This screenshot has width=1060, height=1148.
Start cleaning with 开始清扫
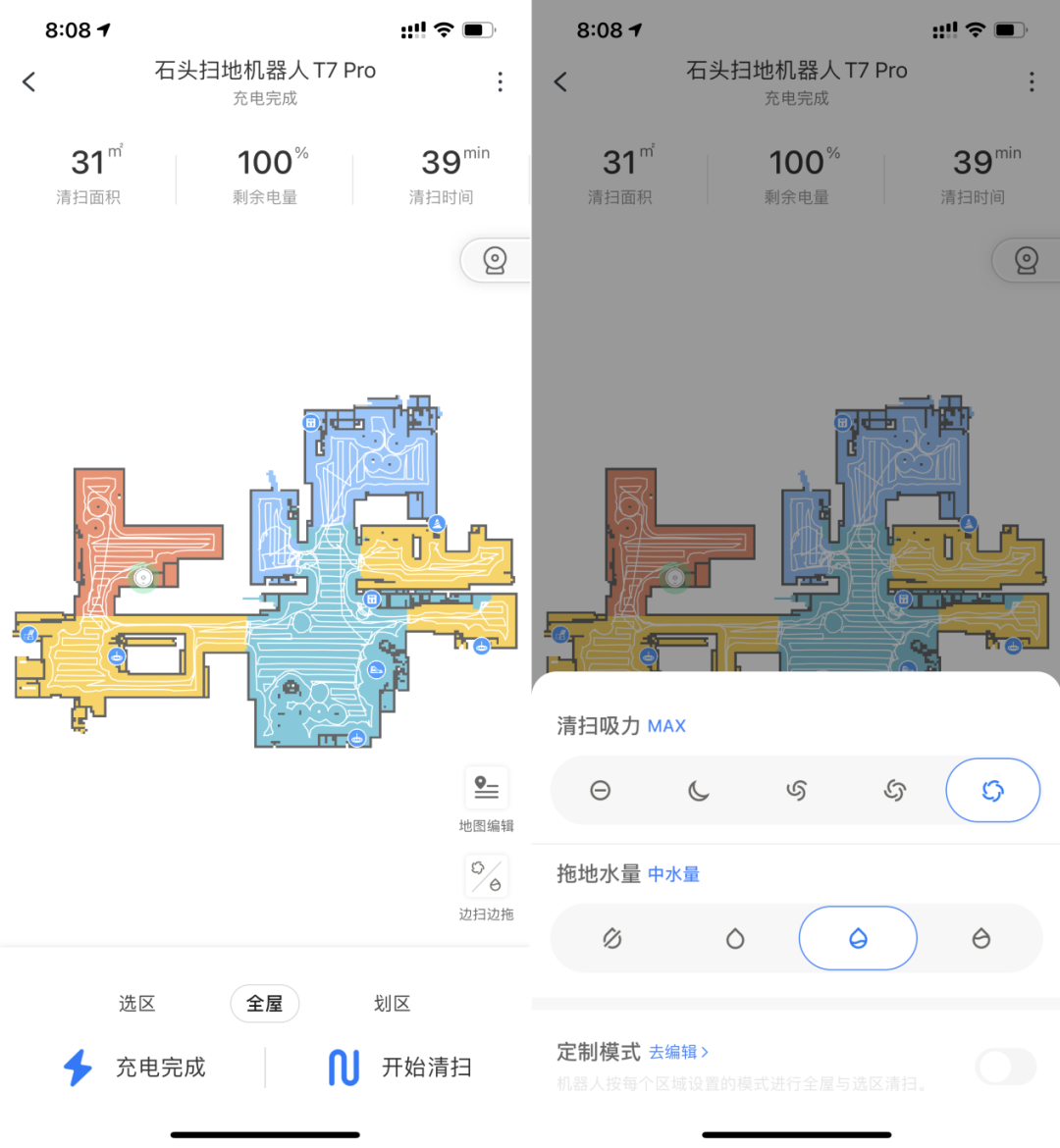tap(399, 1068)
